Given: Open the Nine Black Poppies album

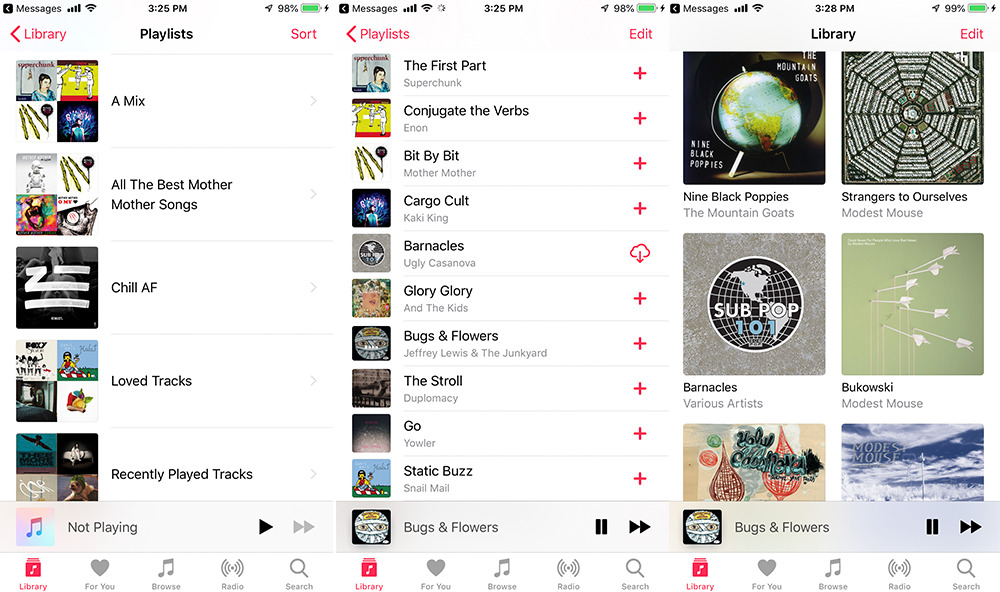Looking at the screenshot, I should tap(753, 119).
